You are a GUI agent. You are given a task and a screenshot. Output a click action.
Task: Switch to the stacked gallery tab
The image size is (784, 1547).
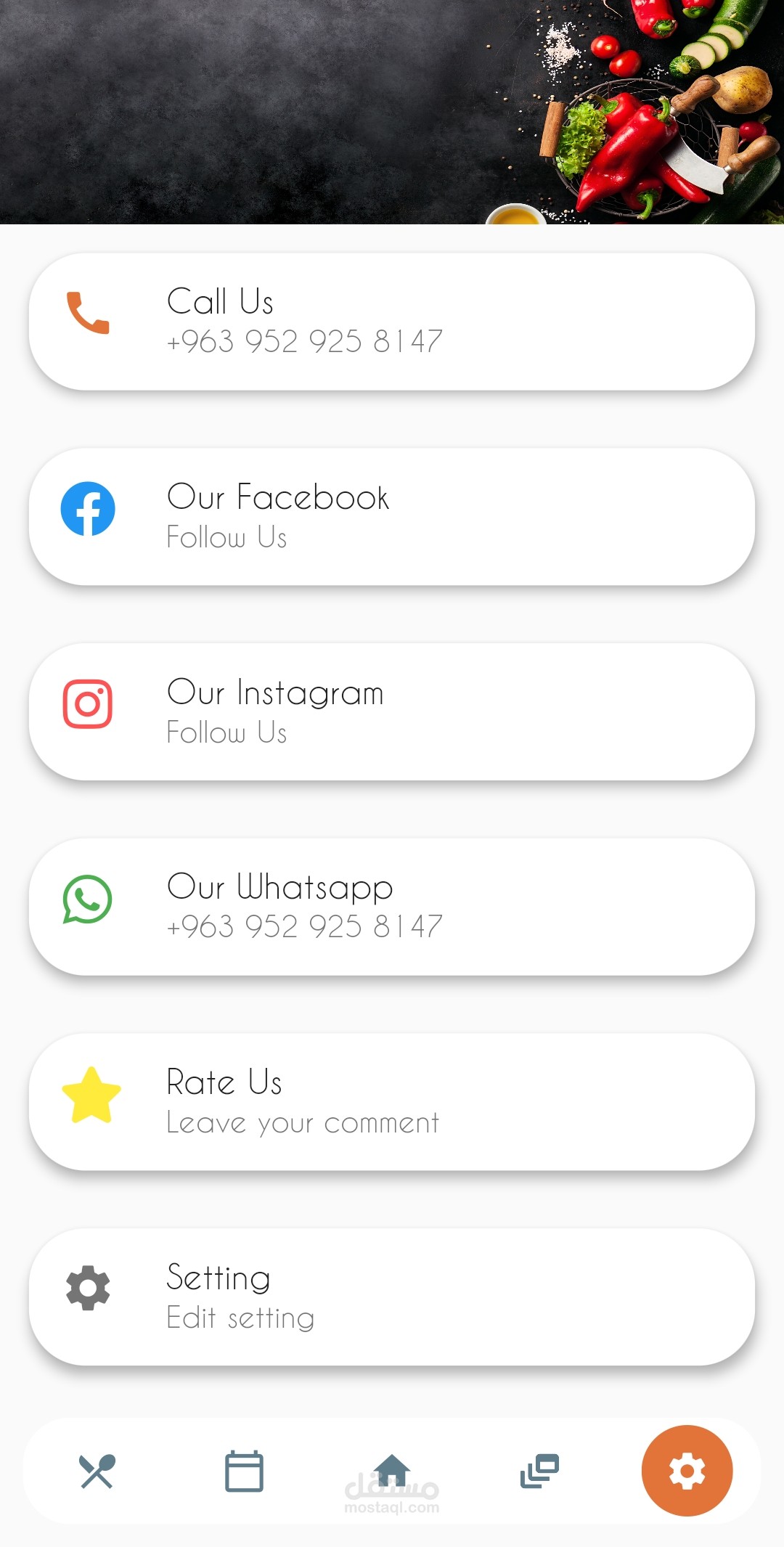click(x=539, y=1472)
